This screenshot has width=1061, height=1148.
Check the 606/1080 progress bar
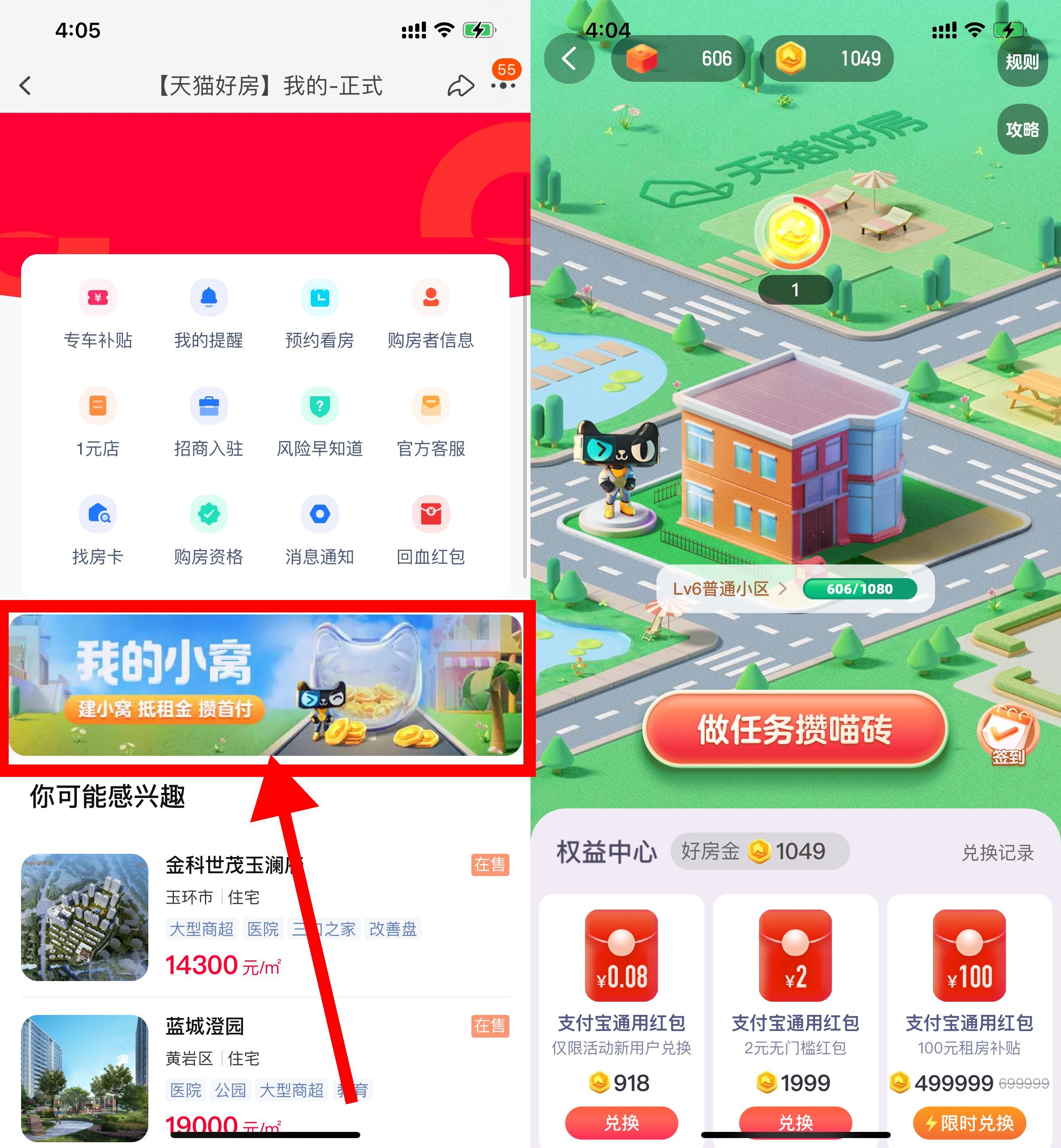[861, 588]
